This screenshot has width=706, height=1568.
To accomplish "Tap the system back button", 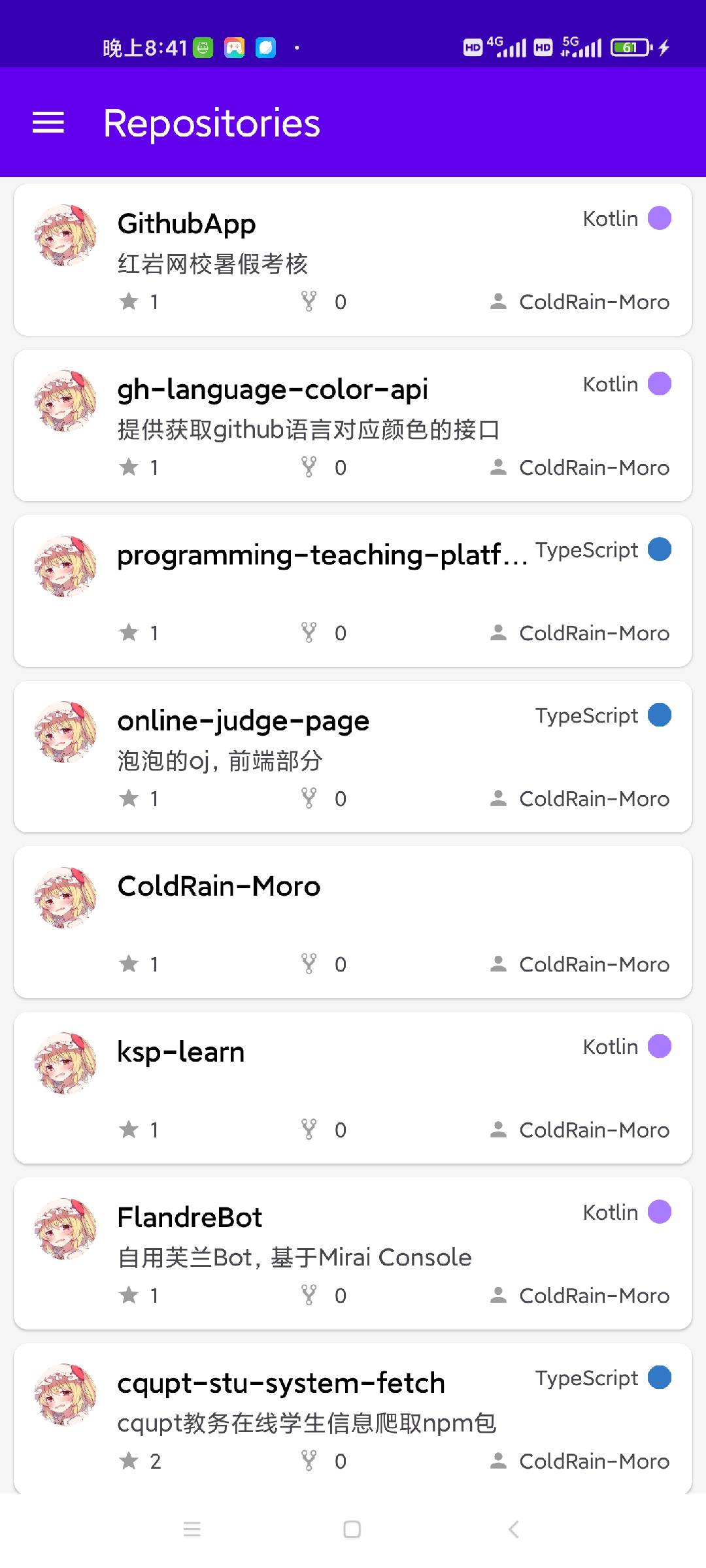I will click(514, 1529).
